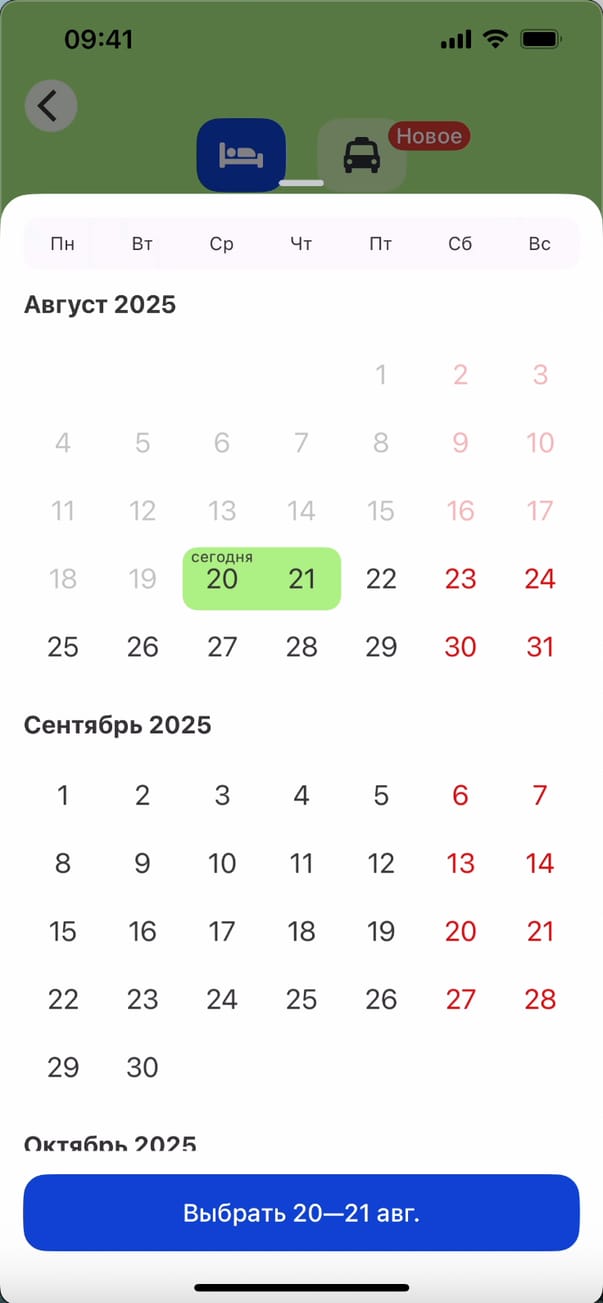Select August 21 in the highlighted range

[x=301, y=579]
